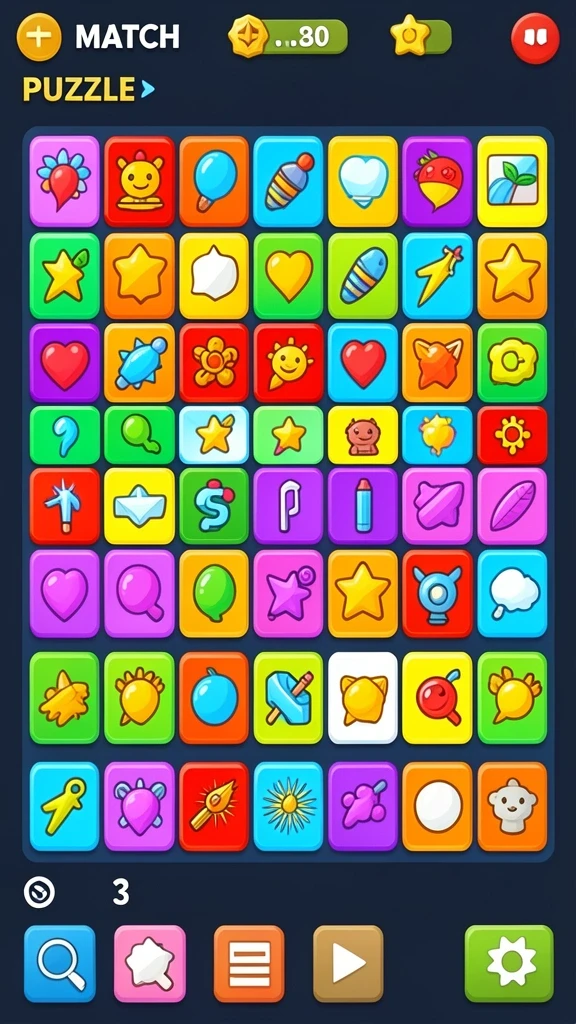The width and height of the screenshot is (576, 1024).
Task: Open the orange list menu button
Action: pos(249,963)
